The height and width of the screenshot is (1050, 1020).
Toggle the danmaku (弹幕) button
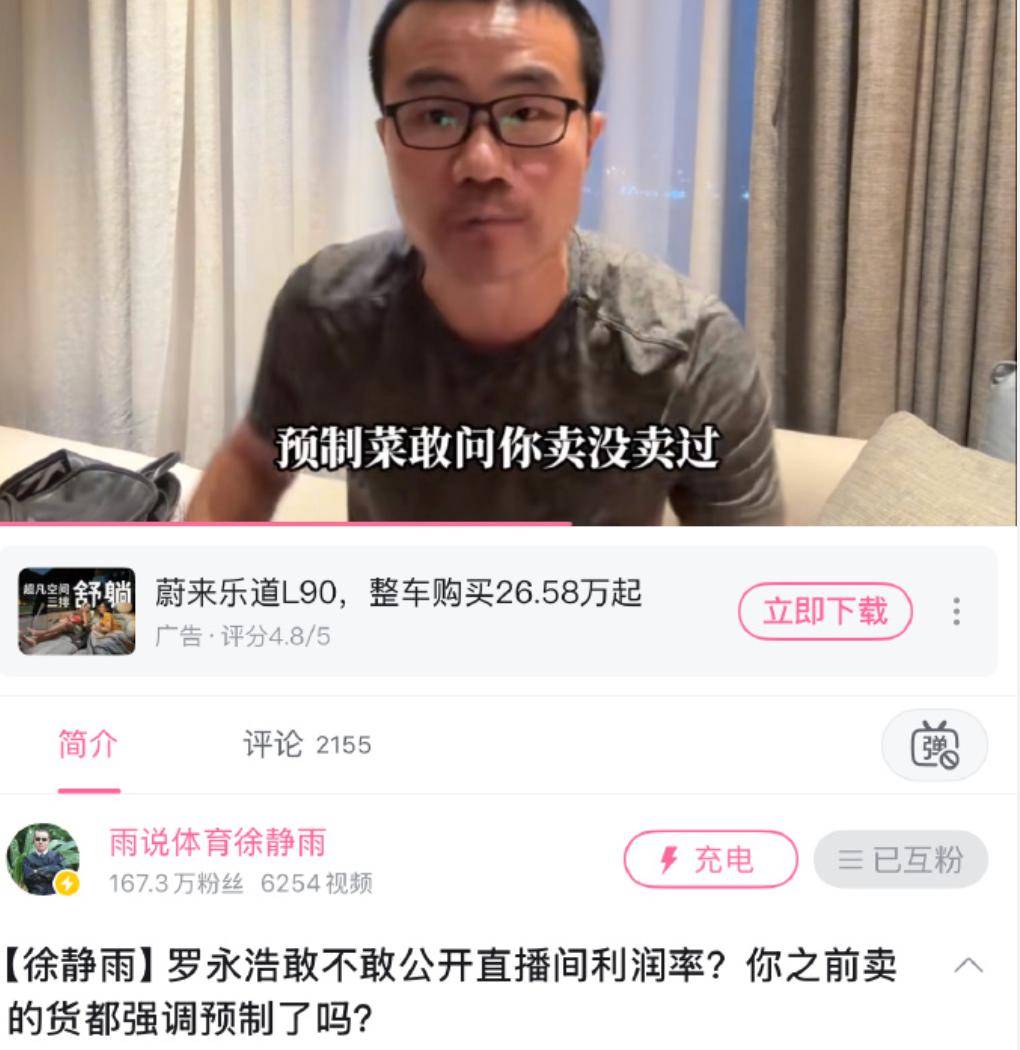tap(934, 745)
